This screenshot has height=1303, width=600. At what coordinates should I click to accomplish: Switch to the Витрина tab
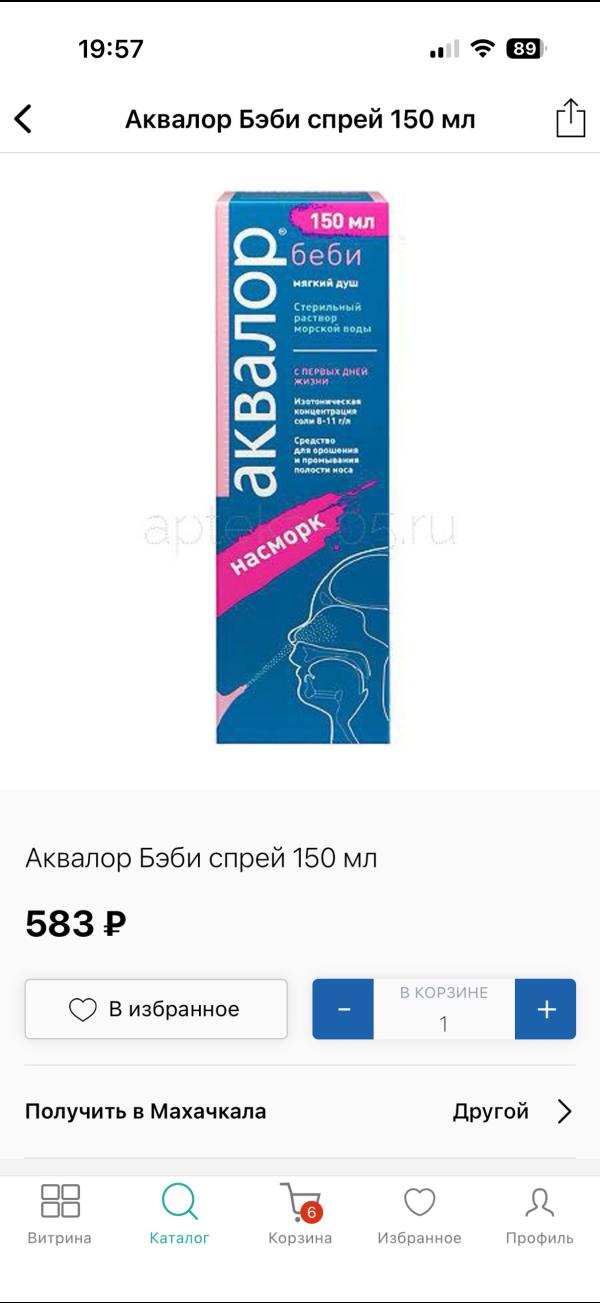(60, 1215)
